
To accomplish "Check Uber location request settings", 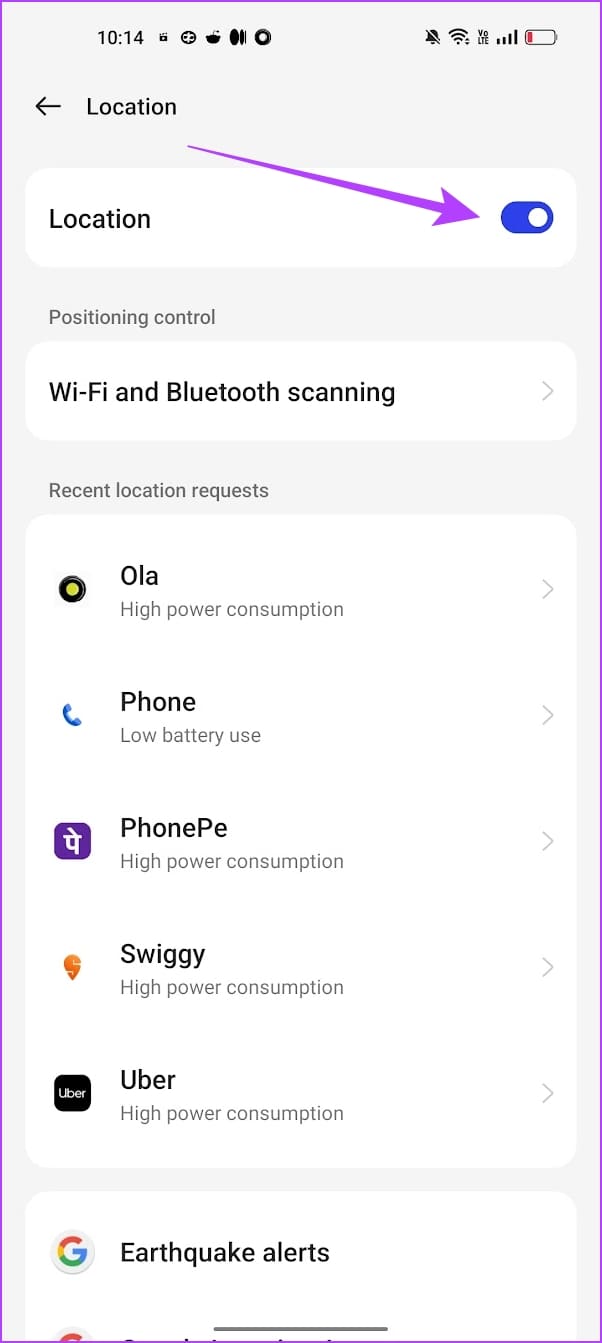I will pyautogui.click(x=300, y=1094).
